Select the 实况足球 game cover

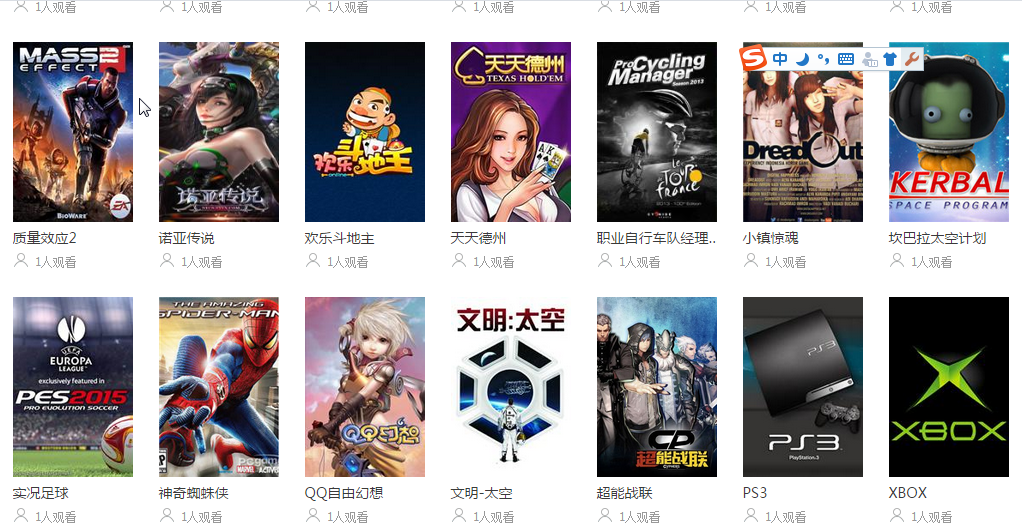[x=72, y=387]
